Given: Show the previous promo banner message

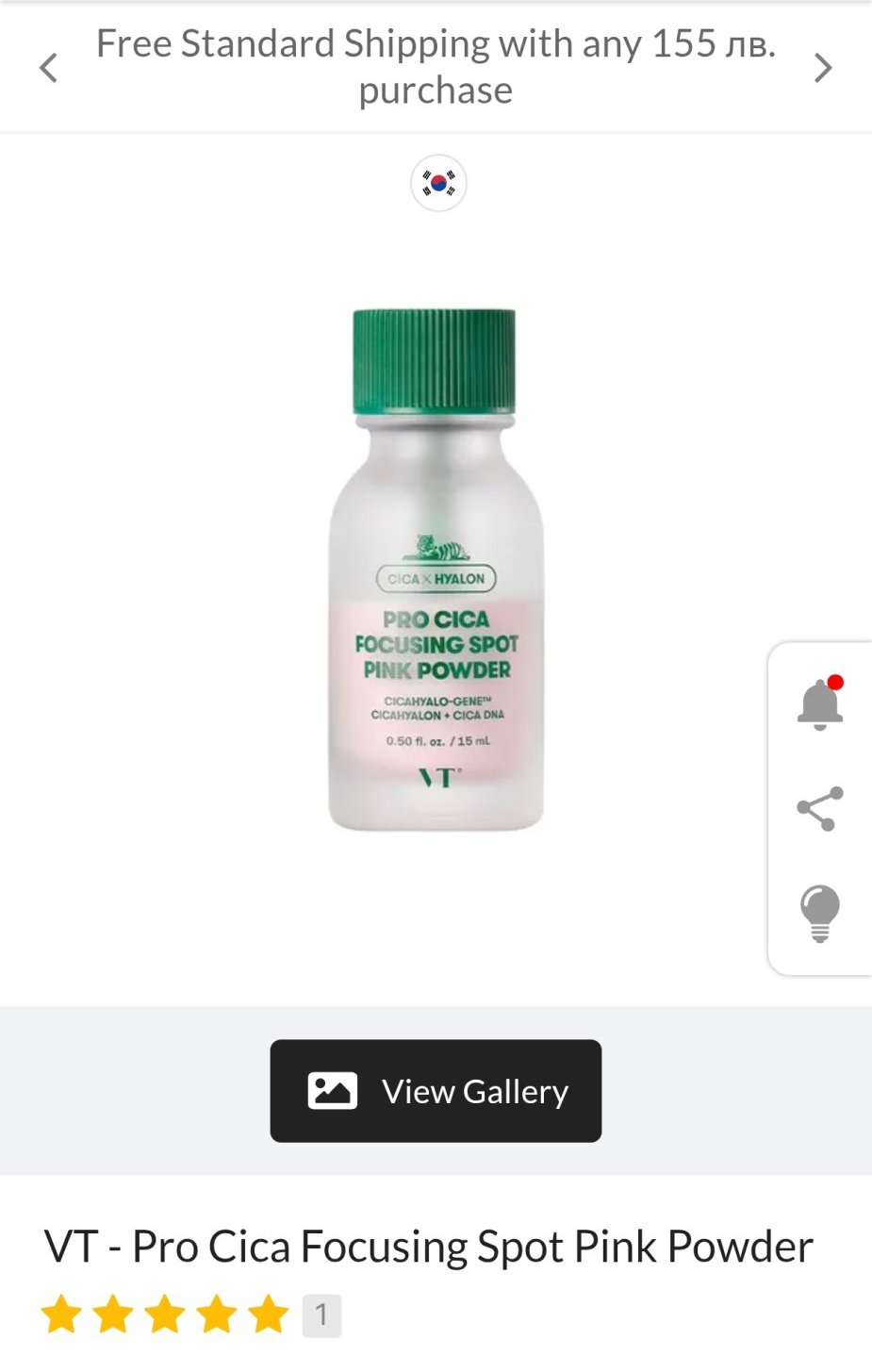Looking at the screenshot, I should tap(49, 68).
